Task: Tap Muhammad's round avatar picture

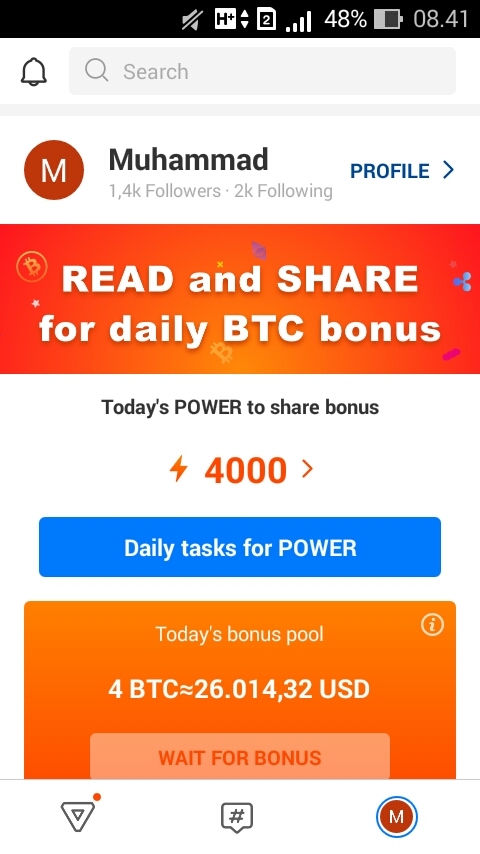Action: click(x=54, y=170)
